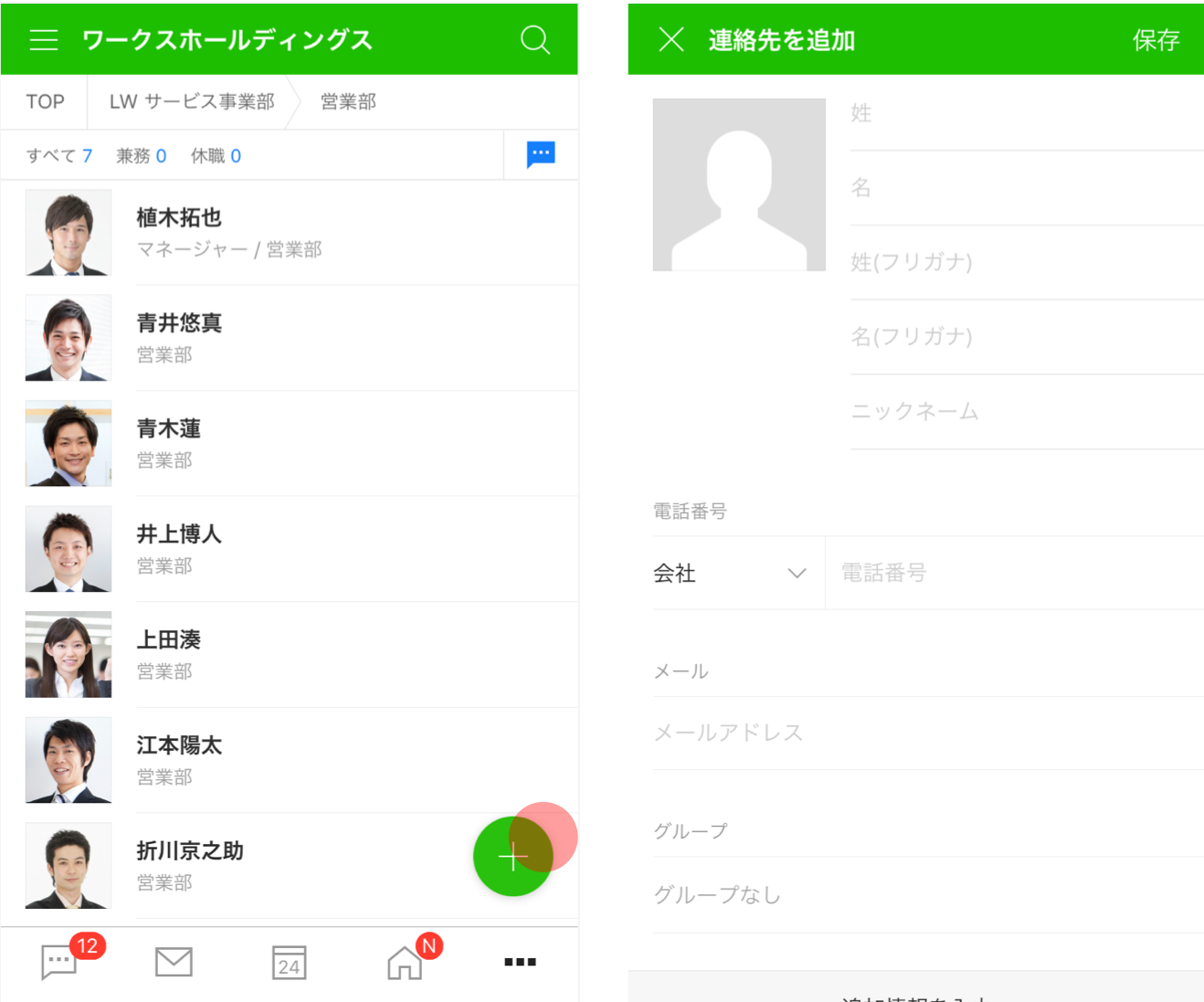
Task: Open LW サービス事業部 breadcrumb
Action: coord(192,101)
